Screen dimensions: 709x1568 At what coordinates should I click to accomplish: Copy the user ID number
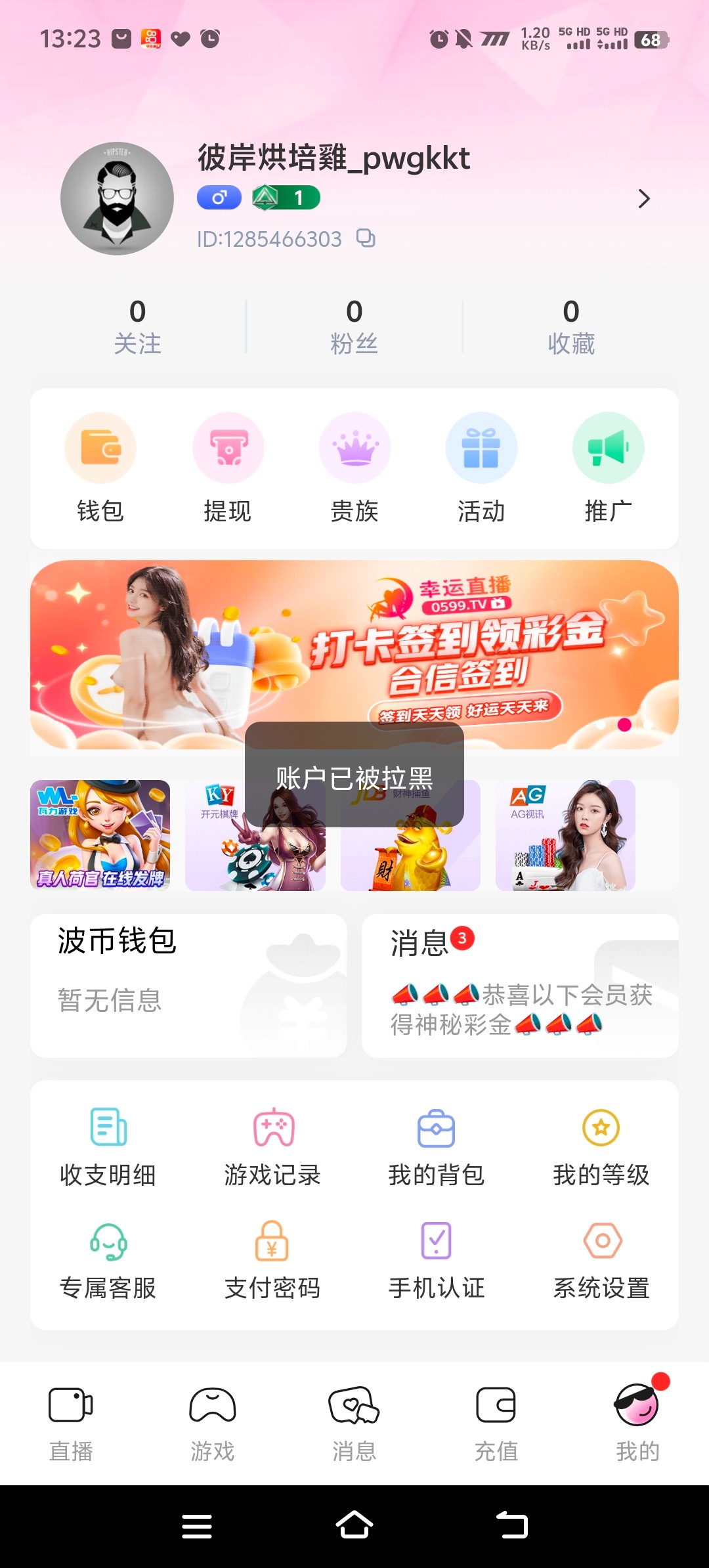pos(366,238)
